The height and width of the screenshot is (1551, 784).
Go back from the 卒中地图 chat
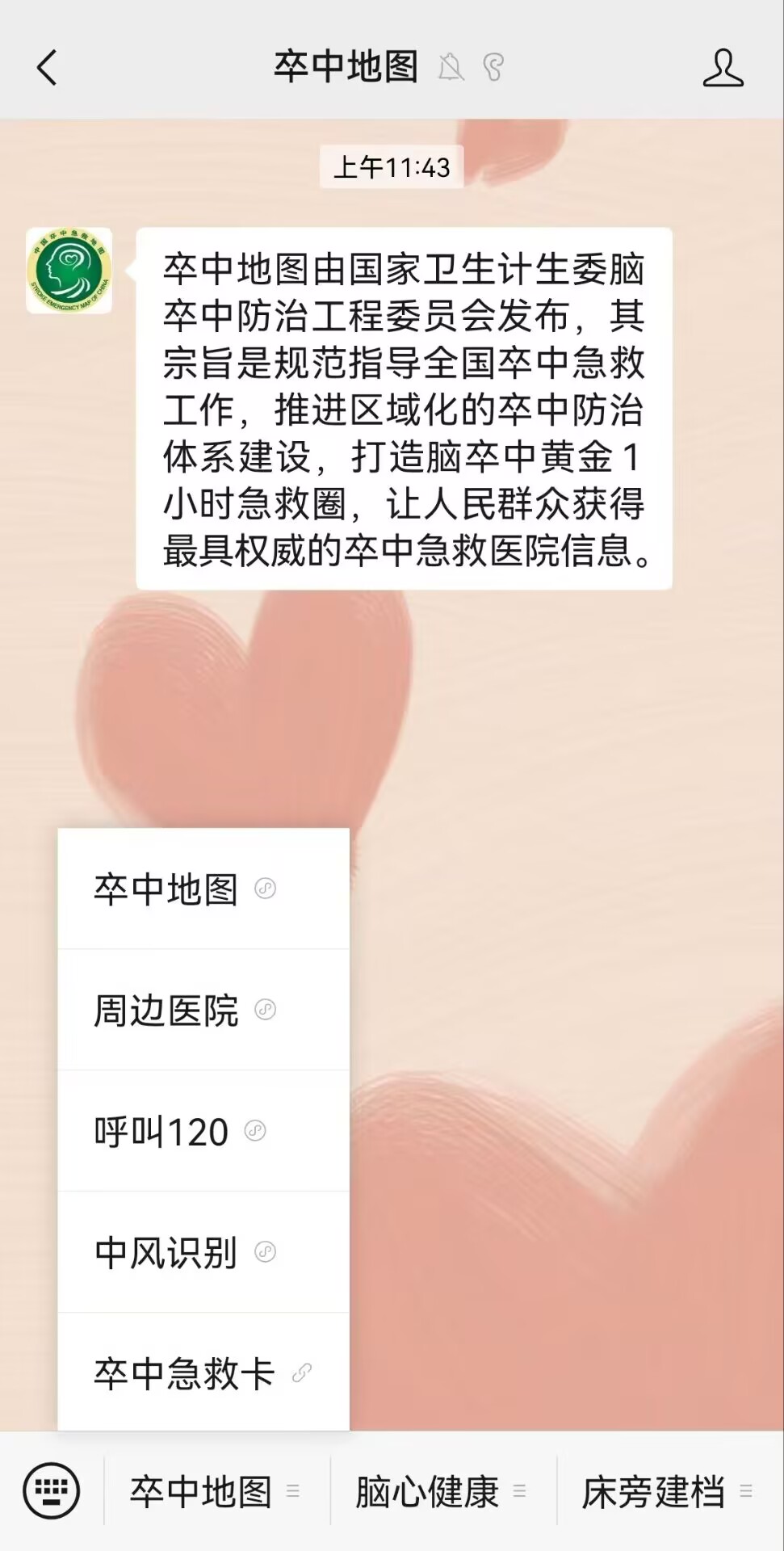point(47,67)
